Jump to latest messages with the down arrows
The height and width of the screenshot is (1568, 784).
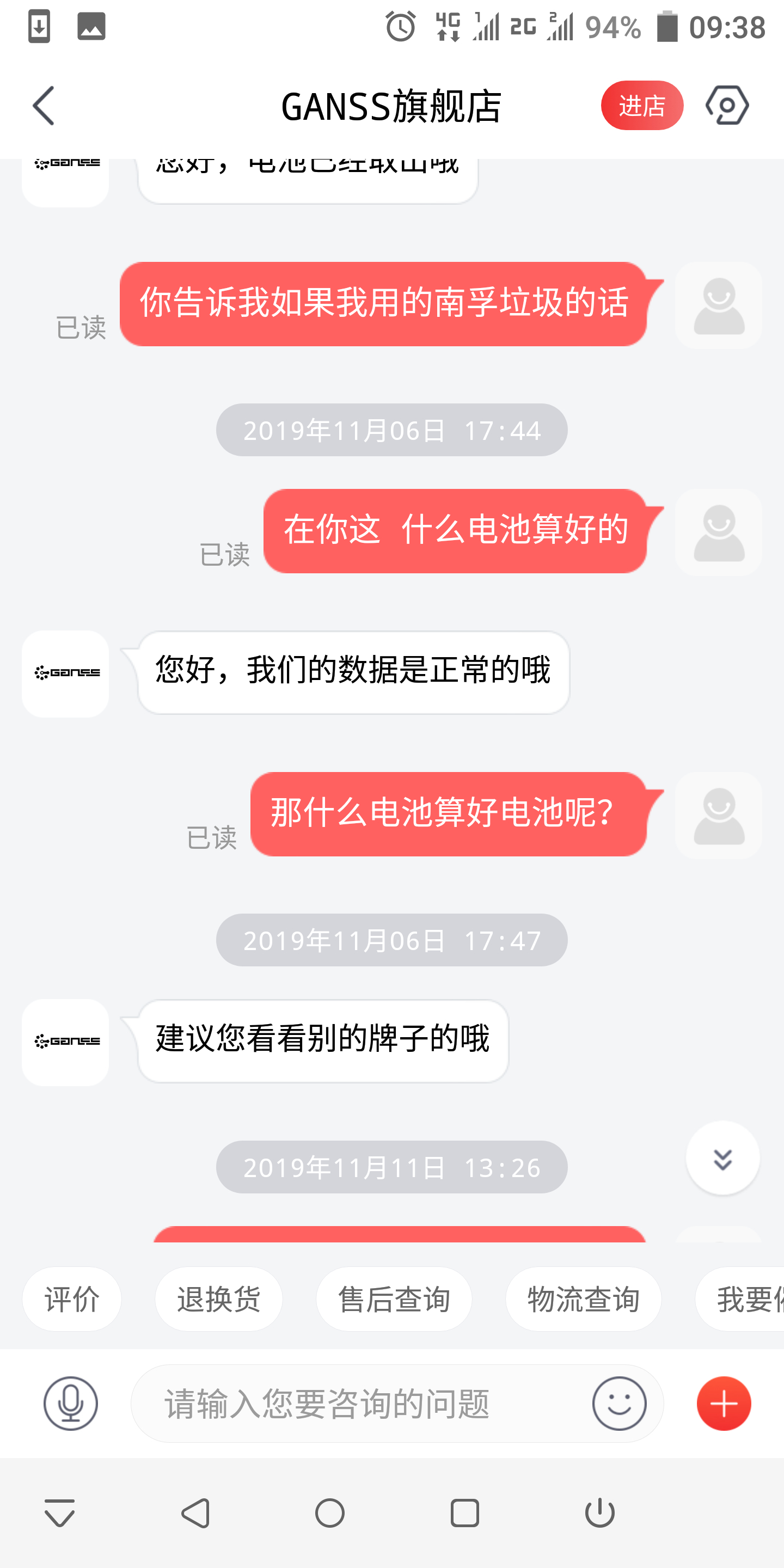tap(722, 1159)
